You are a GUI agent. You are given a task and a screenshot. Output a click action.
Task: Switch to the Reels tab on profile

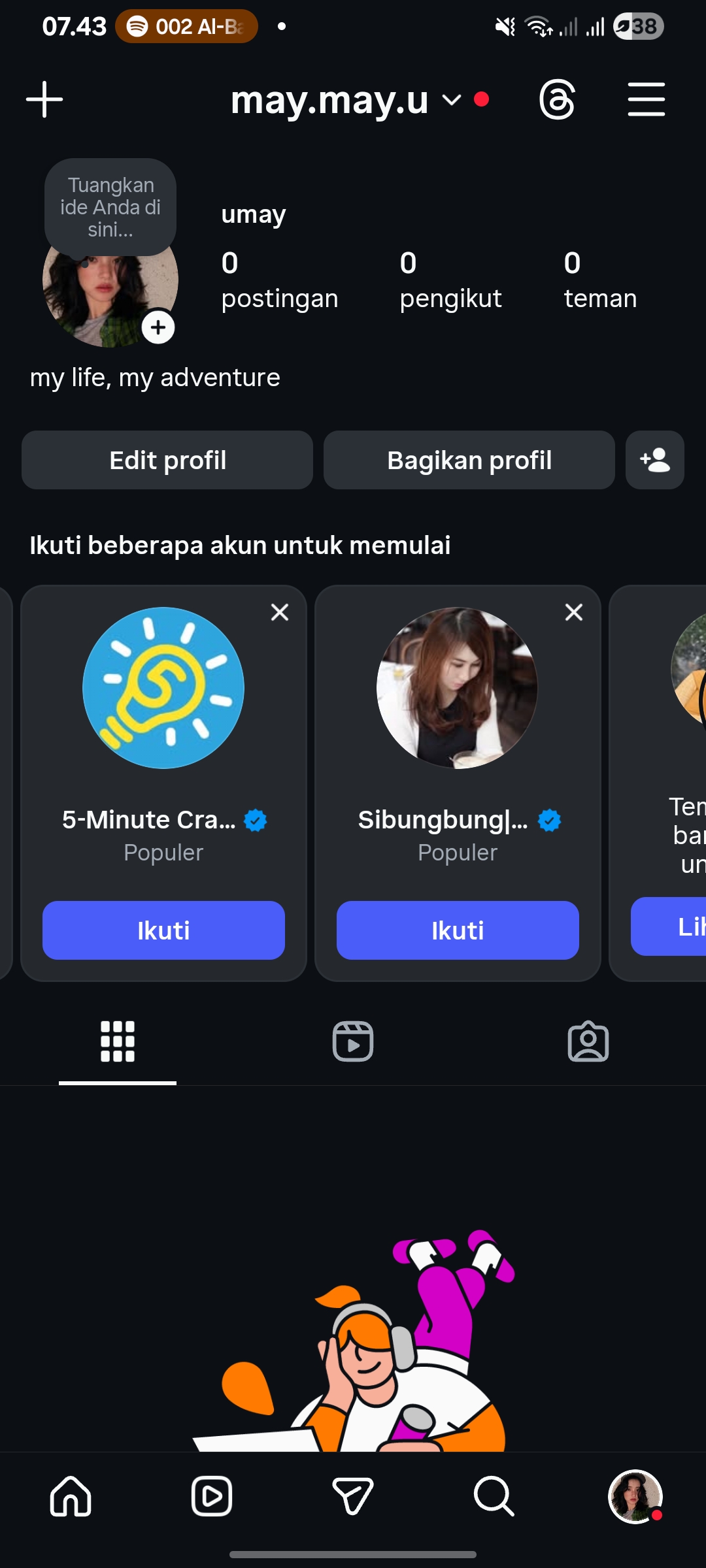[x=353, y=1041]
